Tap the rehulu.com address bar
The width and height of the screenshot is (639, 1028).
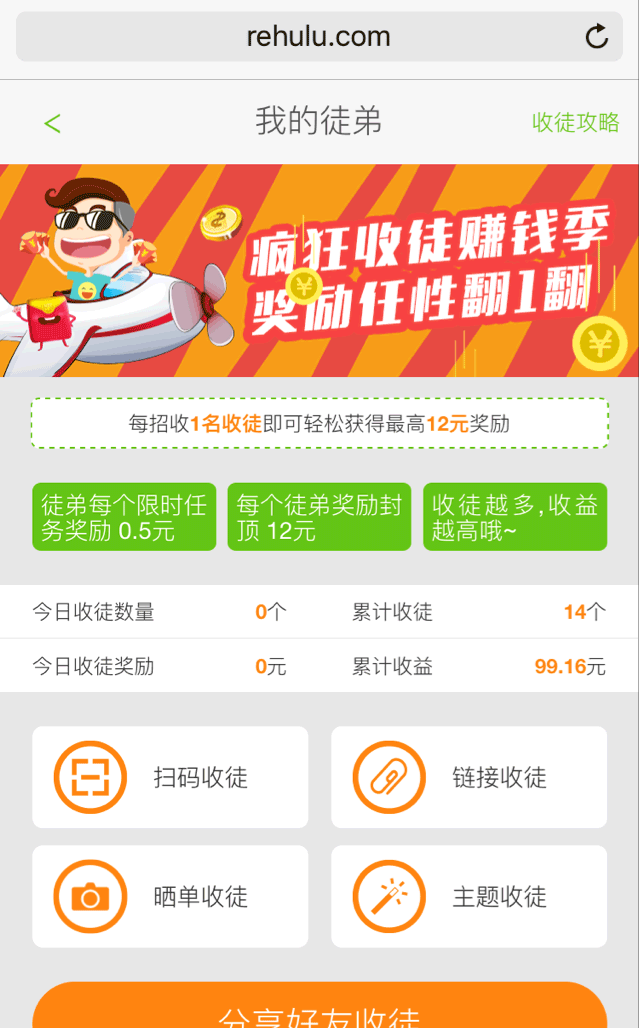click(319, 37)
